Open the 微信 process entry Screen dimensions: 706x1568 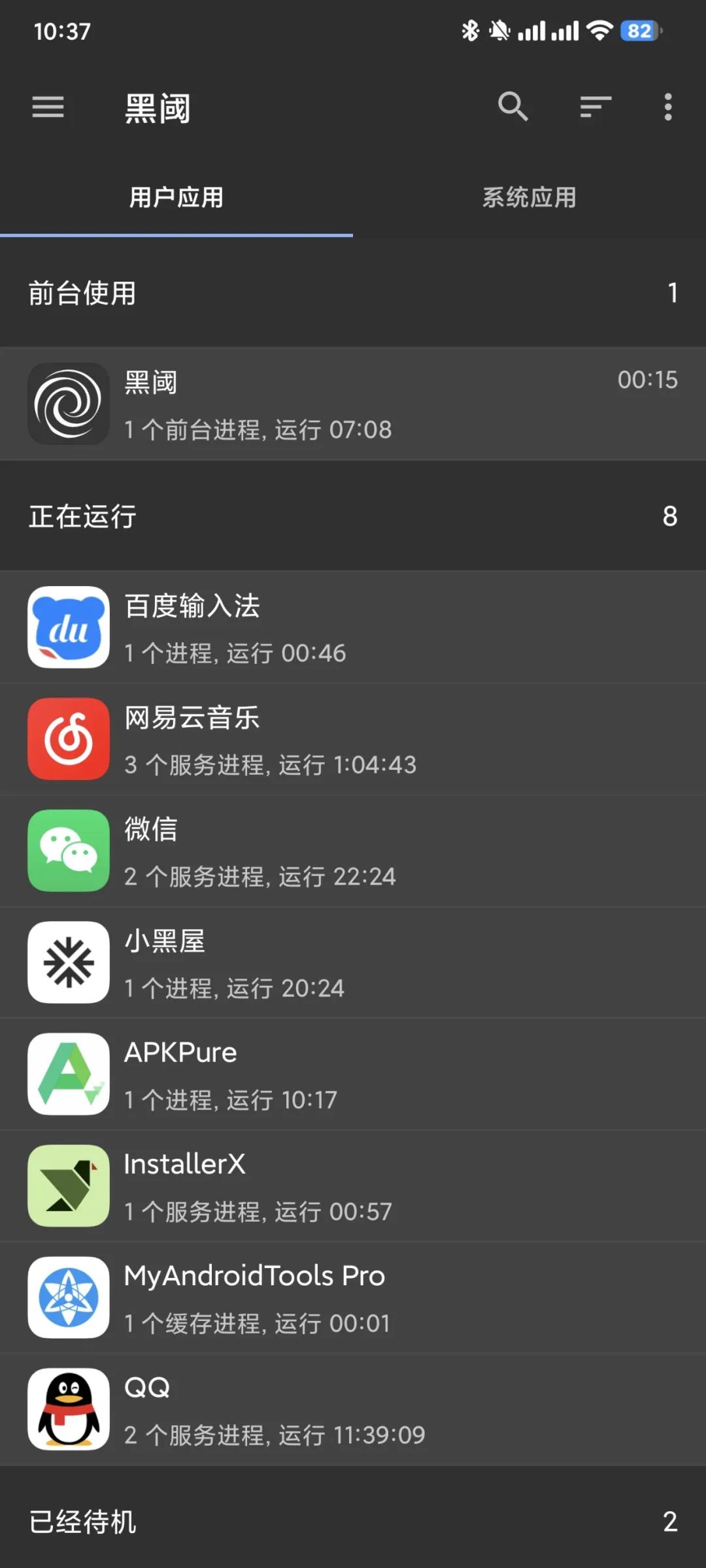tap(353, 851)
